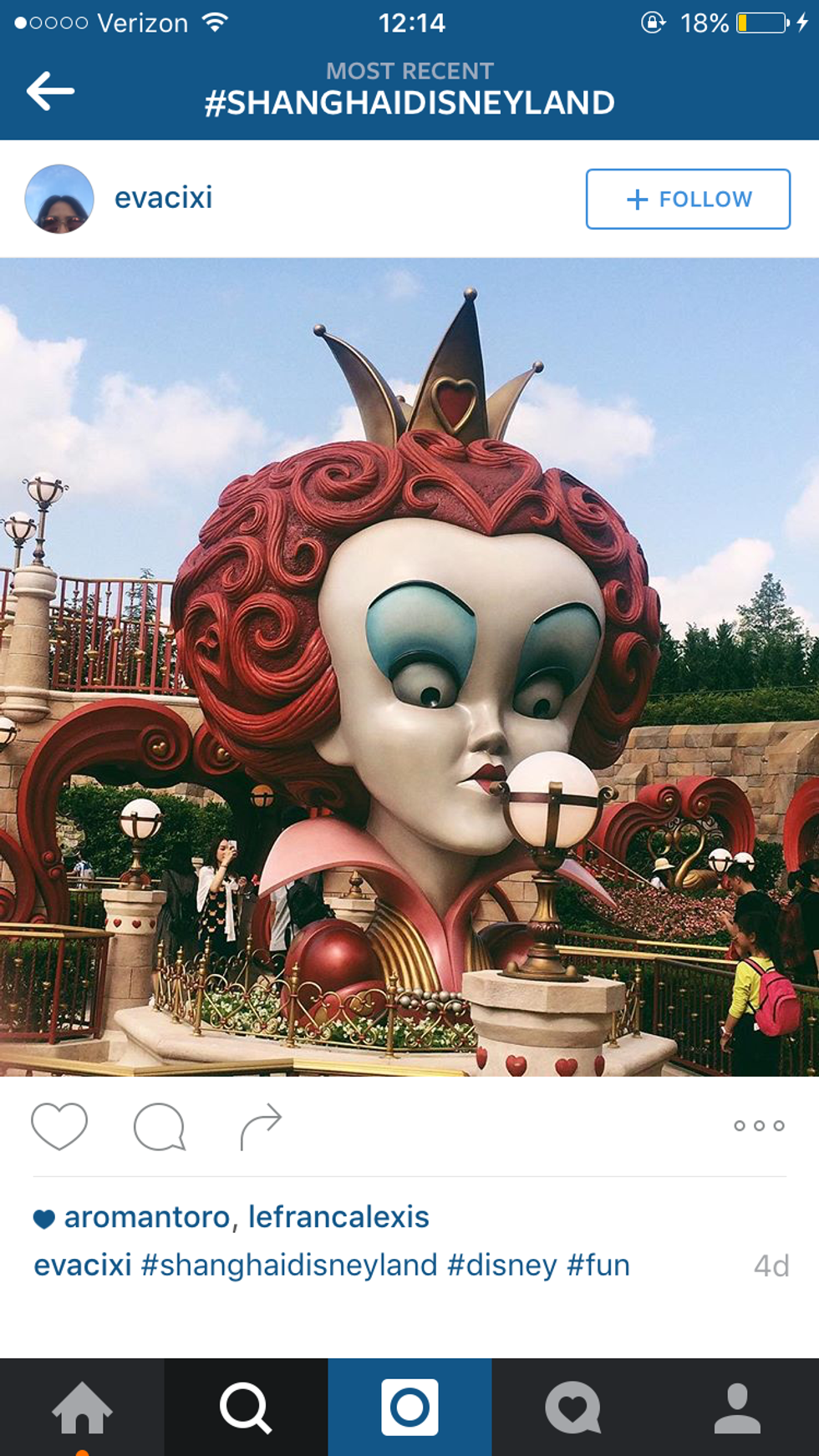819x1456 pixels.
Task: Open the evacixi username in the post header
Action: tap(163, 198)
